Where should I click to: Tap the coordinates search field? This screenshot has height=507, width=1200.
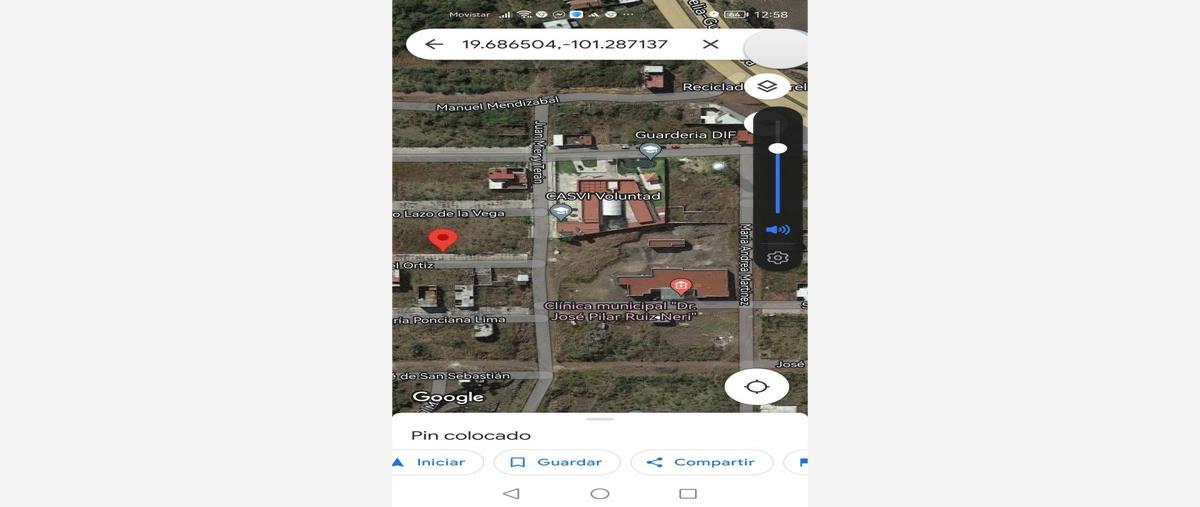point(564,44)
